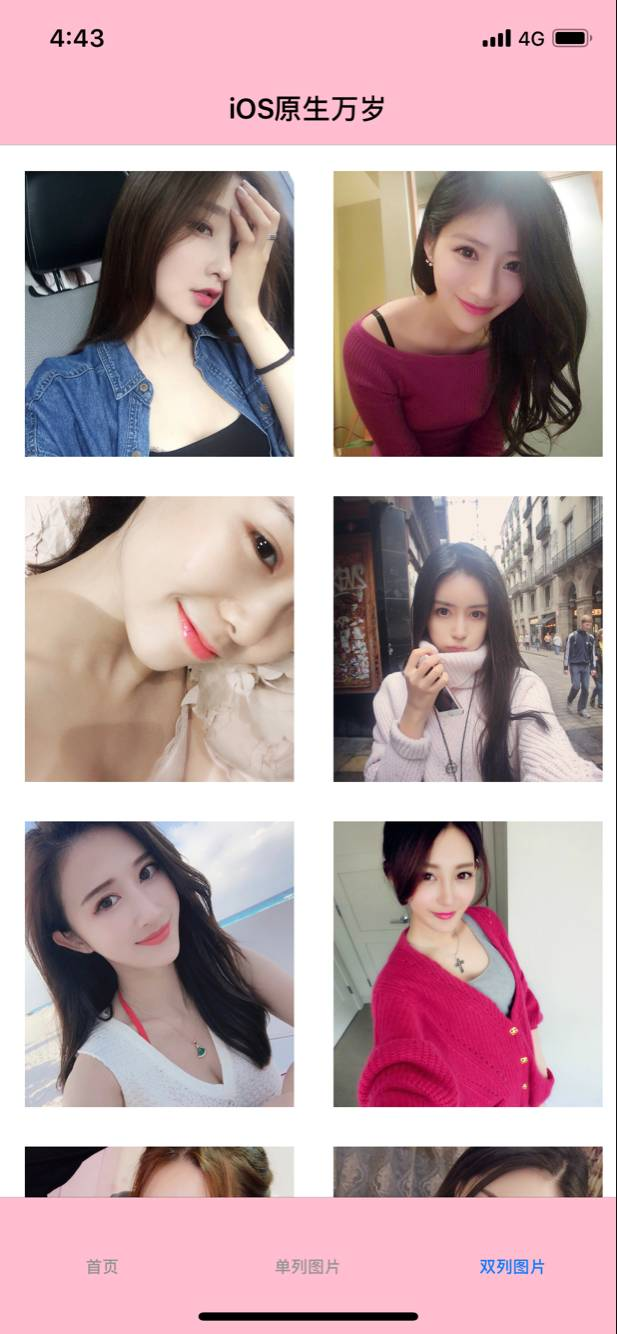This screenshot has width=617, height=1334.
Task: View the close-up photo with the lace collar
Action: coord(159,639)
